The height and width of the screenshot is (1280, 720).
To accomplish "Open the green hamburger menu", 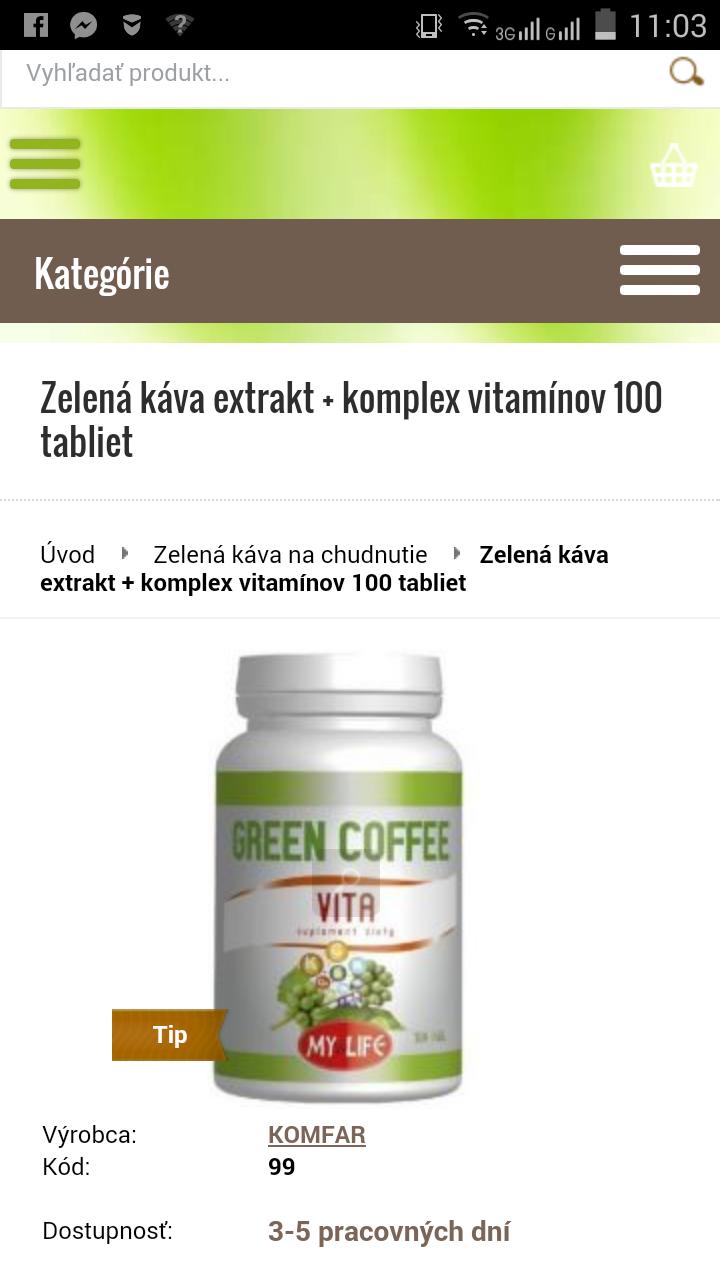I will (45, 164).
